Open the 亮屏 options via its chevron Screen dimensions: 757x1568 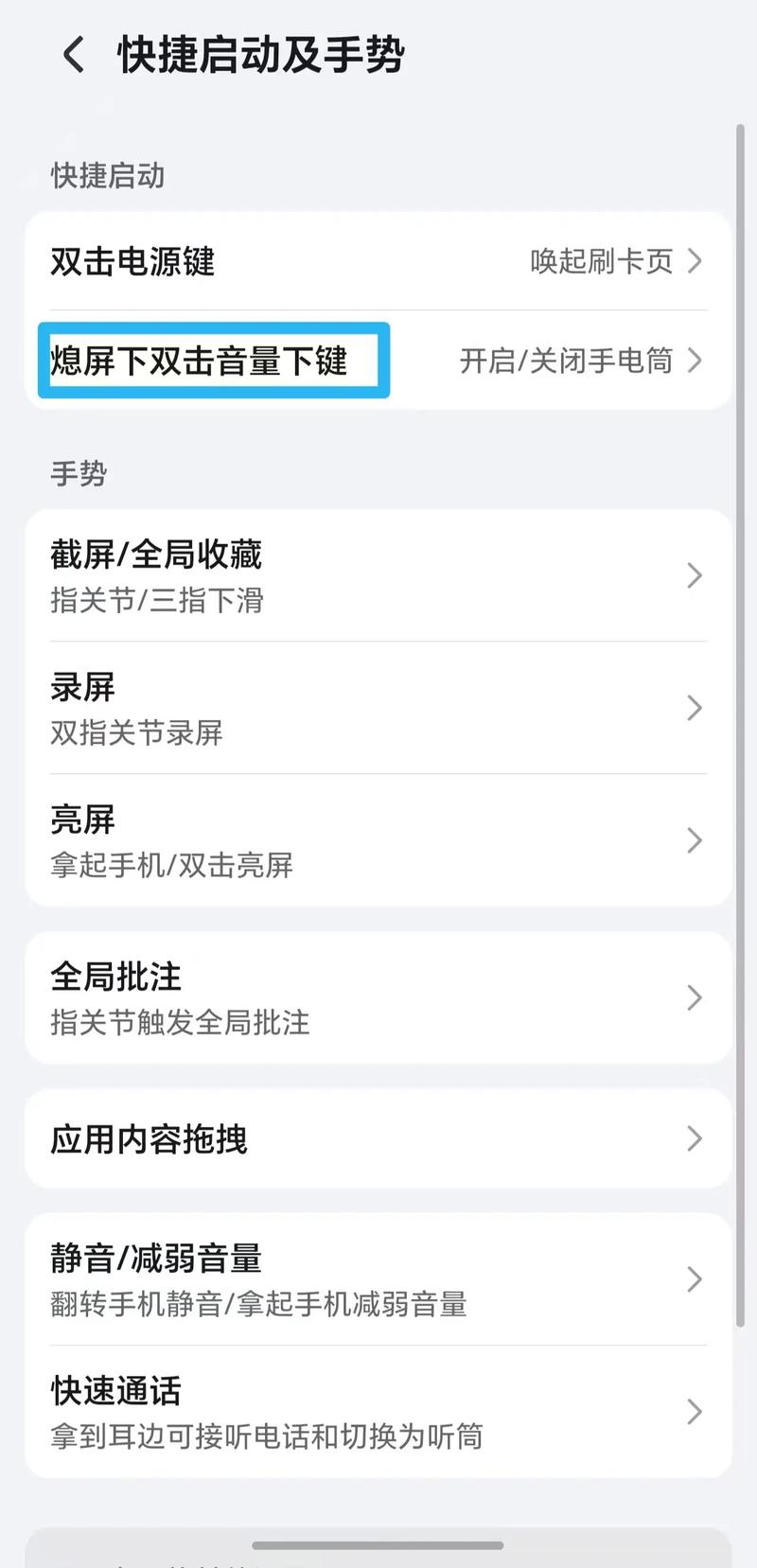695,841
